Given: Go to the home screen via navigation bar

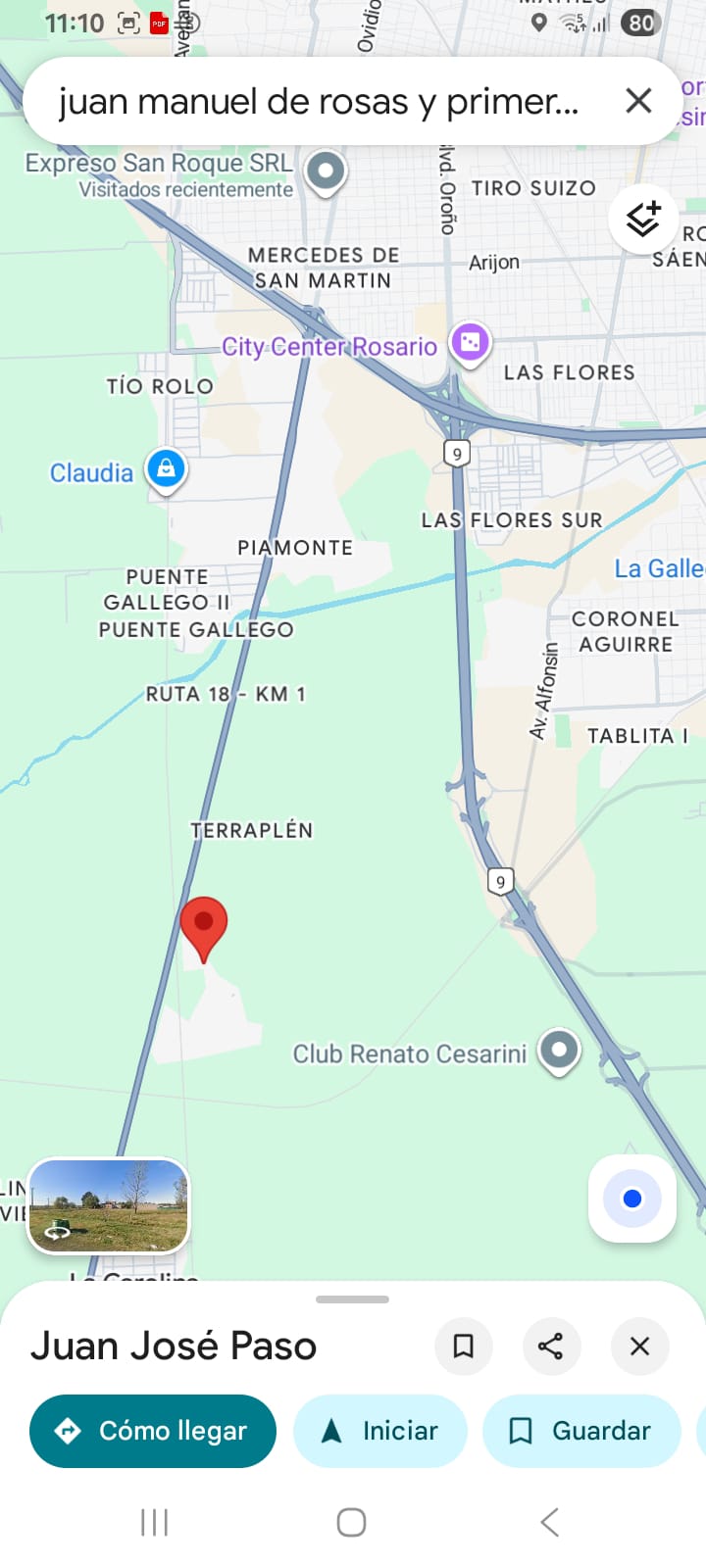Looking at the screenshot, I should coord(351,1522).
